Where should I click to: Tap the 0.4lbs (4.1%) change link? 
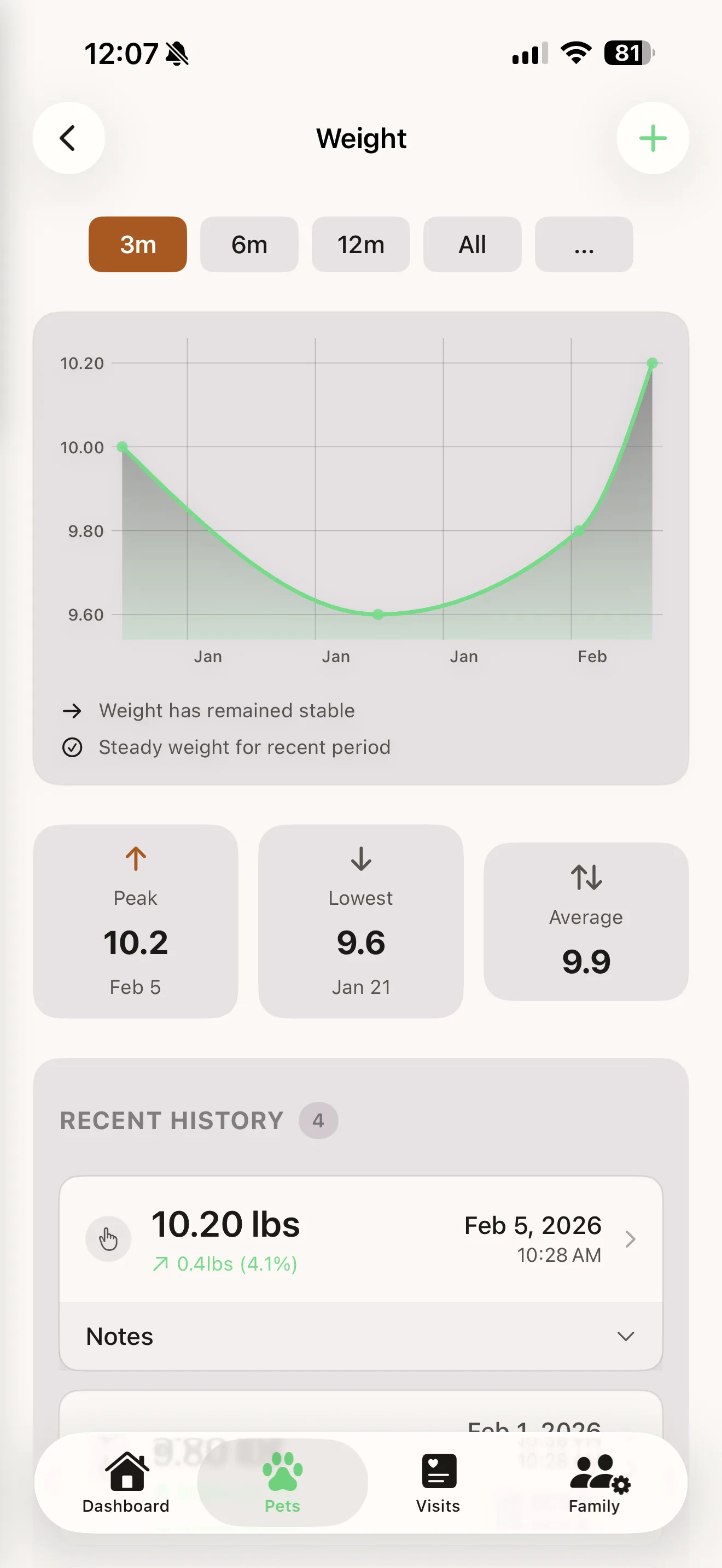point(224,1263)
